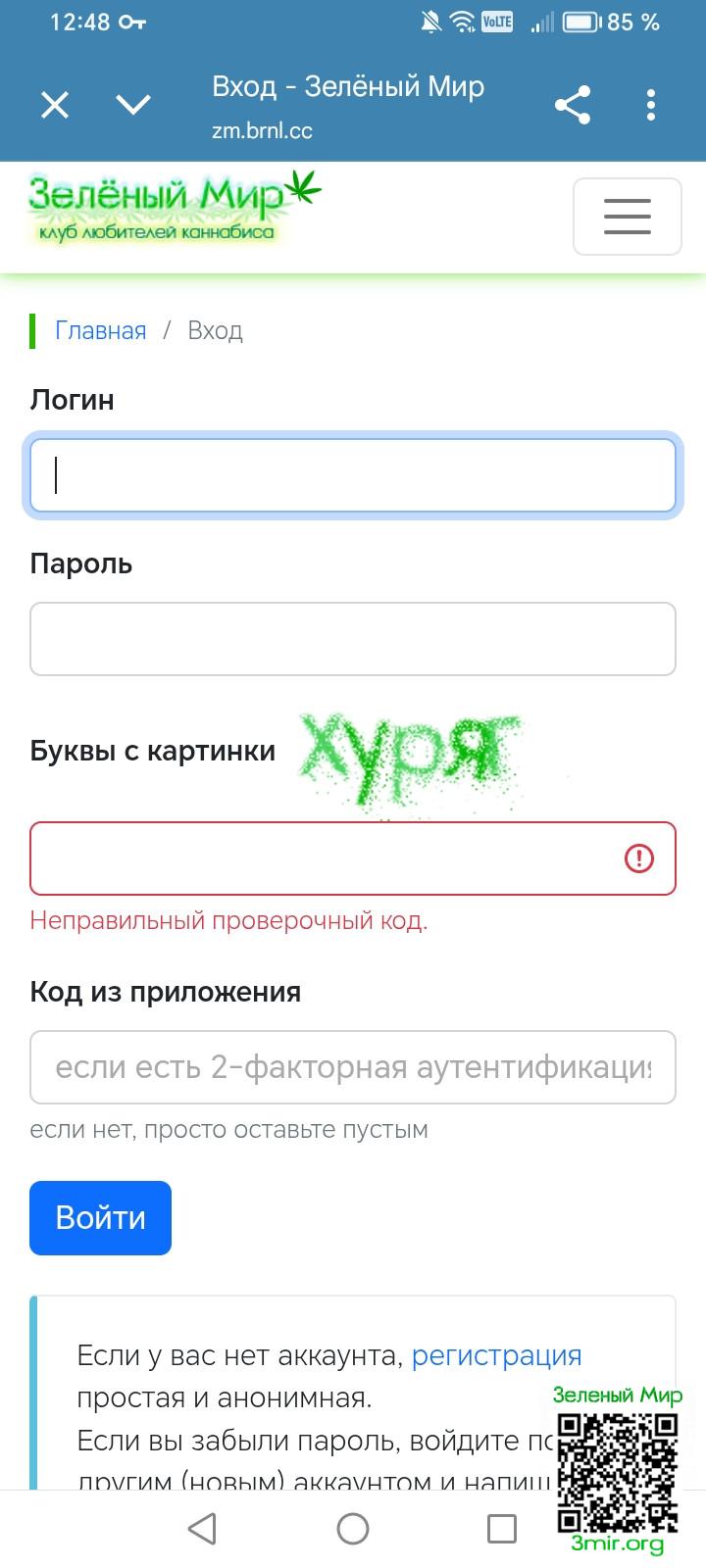Viewport: 706px width, 1568px height.
Task: Share this page
Action: click(x=573, y=105)
